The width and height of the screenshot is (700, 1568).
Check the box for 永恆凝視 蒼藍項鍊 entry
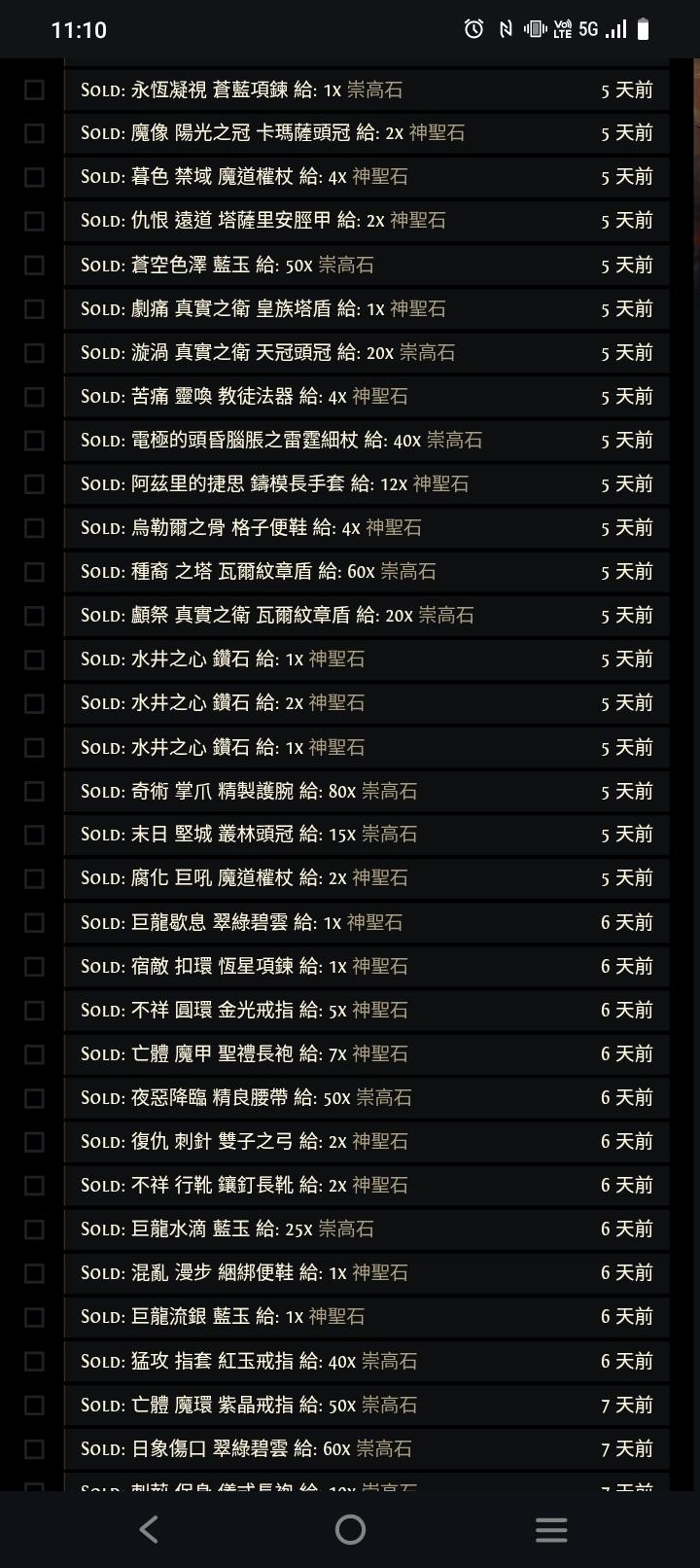click(x=35, y=89)
